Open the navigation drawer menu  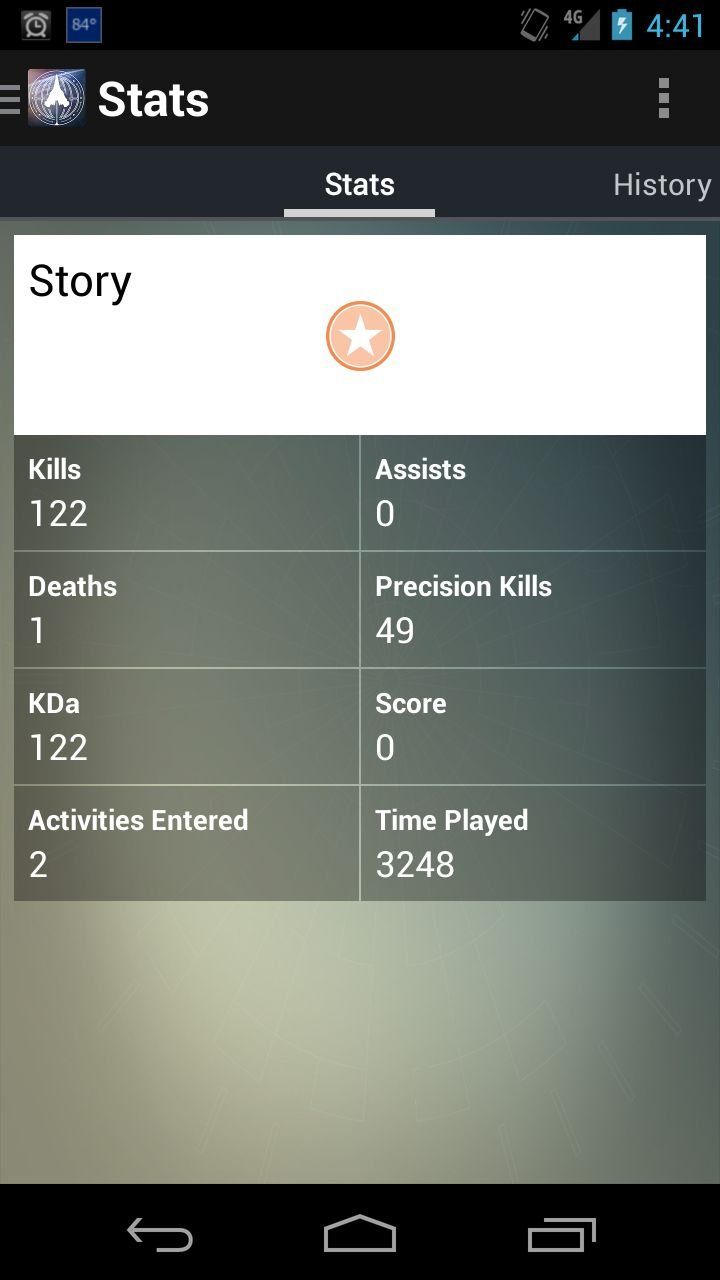[x=40, y=99]
